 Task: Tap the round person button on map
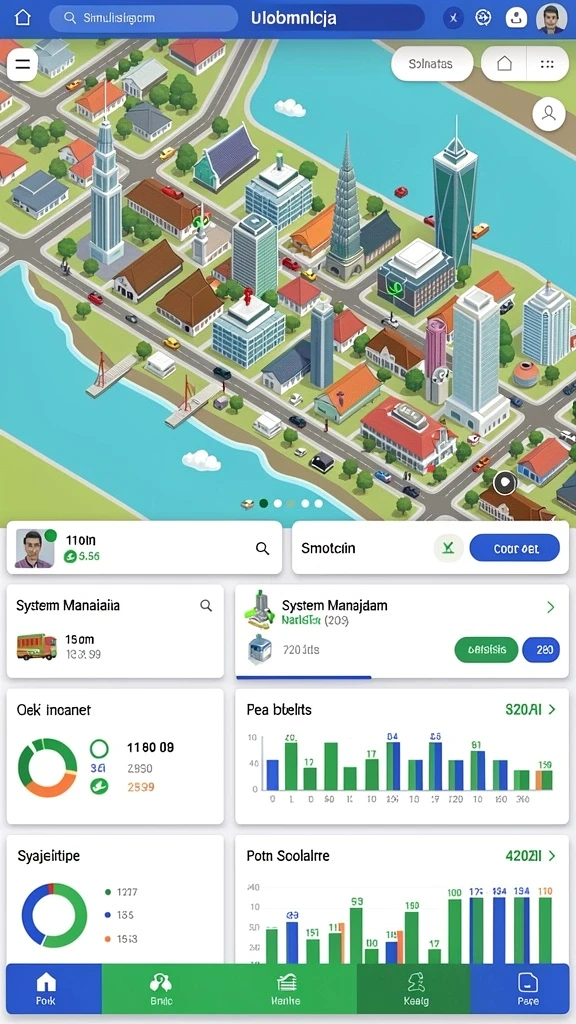point(549,114)
